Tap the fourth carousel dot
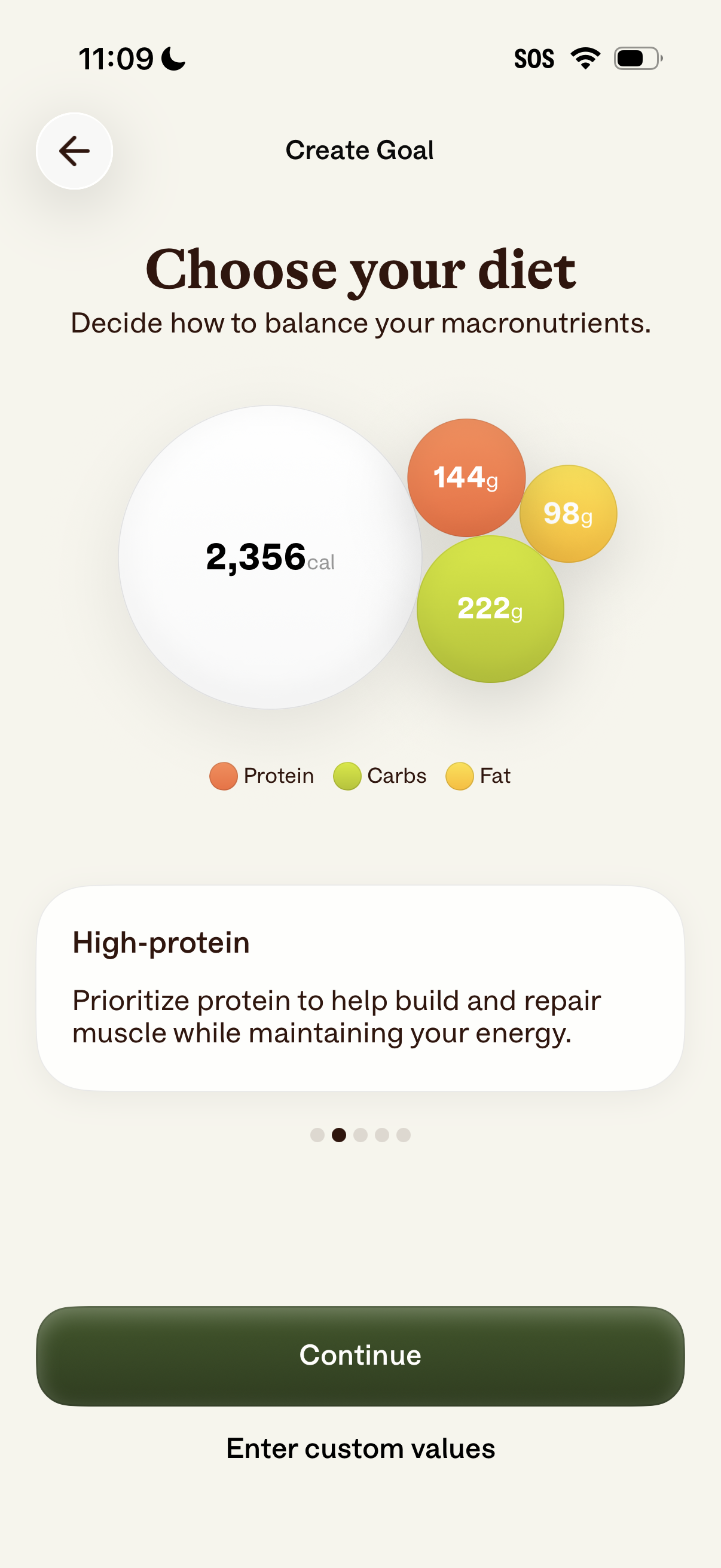 [382, 1134]
